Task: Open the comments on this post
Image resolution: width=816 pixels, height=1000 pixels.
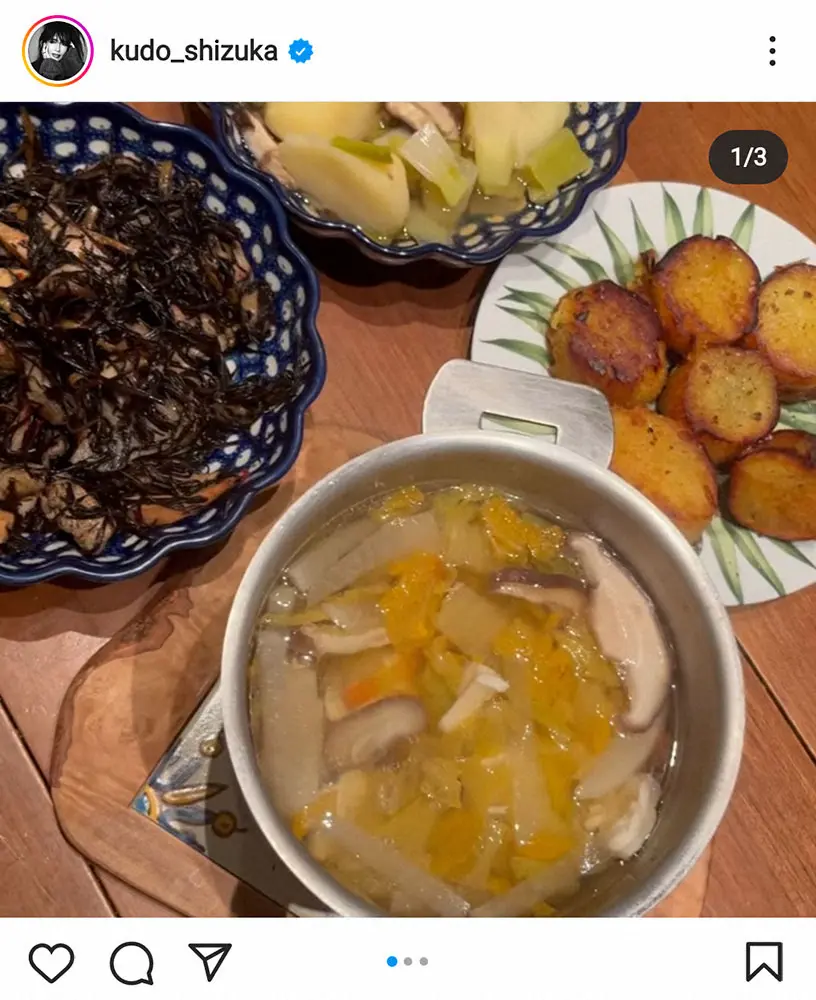Action: [131, 963]
